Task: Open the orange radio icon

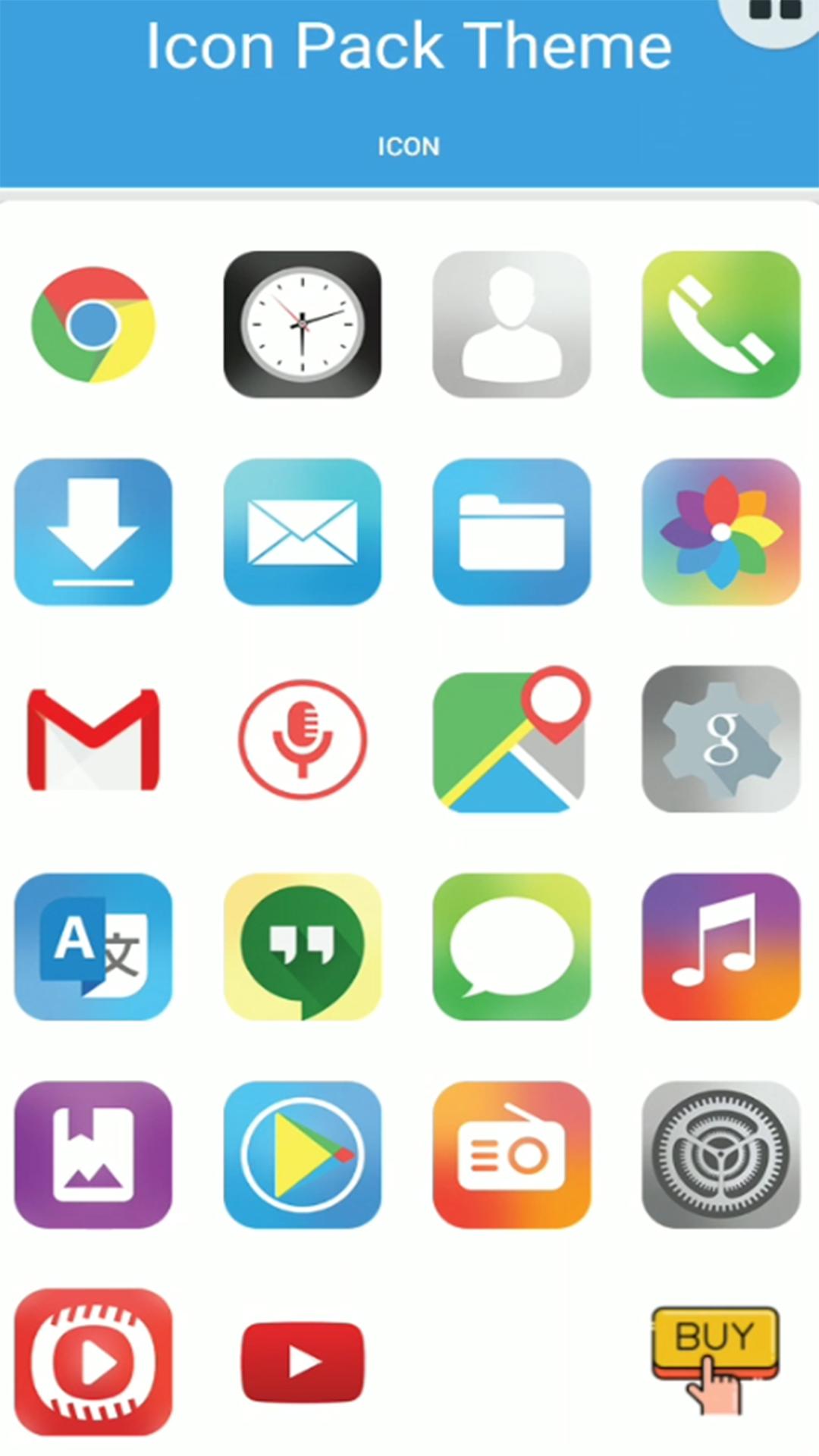Action: point(511,1154)
